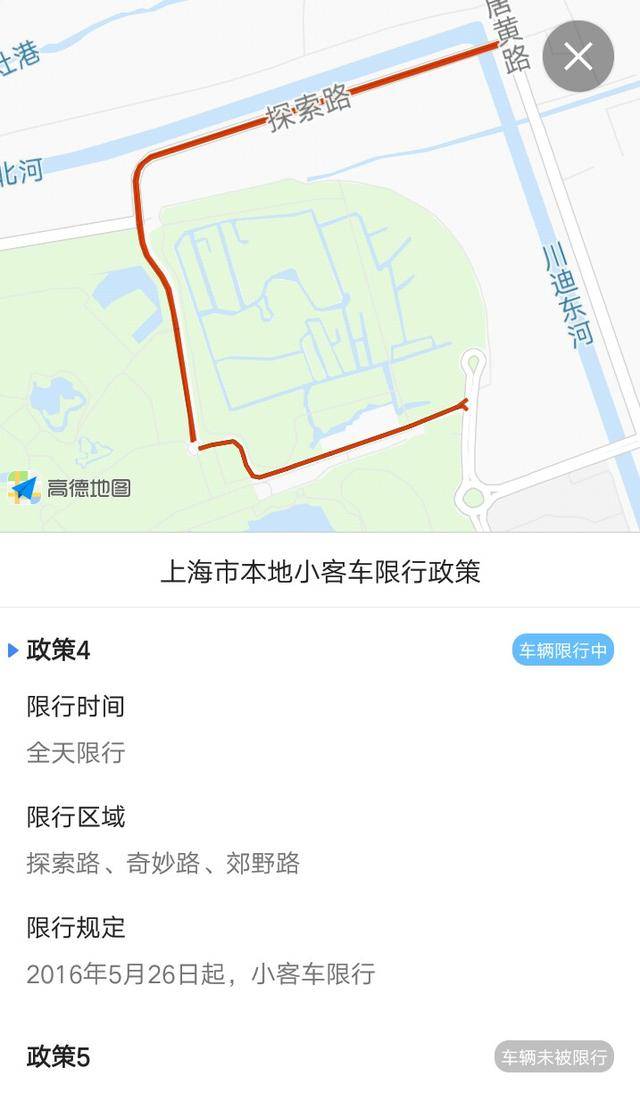Select the 政策4 policy entry

click(59, 650)
